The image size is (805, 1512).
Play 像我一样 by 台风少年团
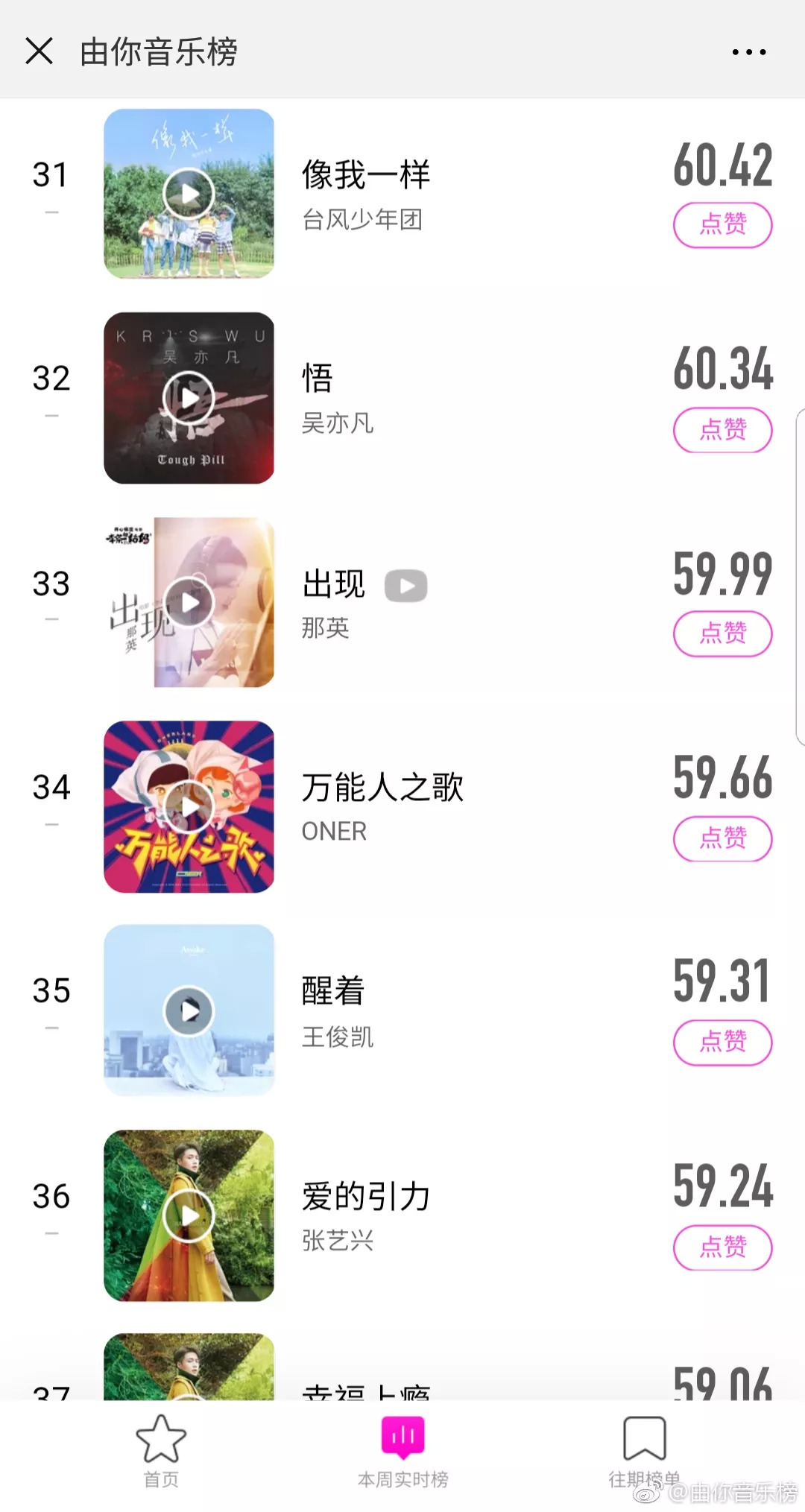coord(189,194)
